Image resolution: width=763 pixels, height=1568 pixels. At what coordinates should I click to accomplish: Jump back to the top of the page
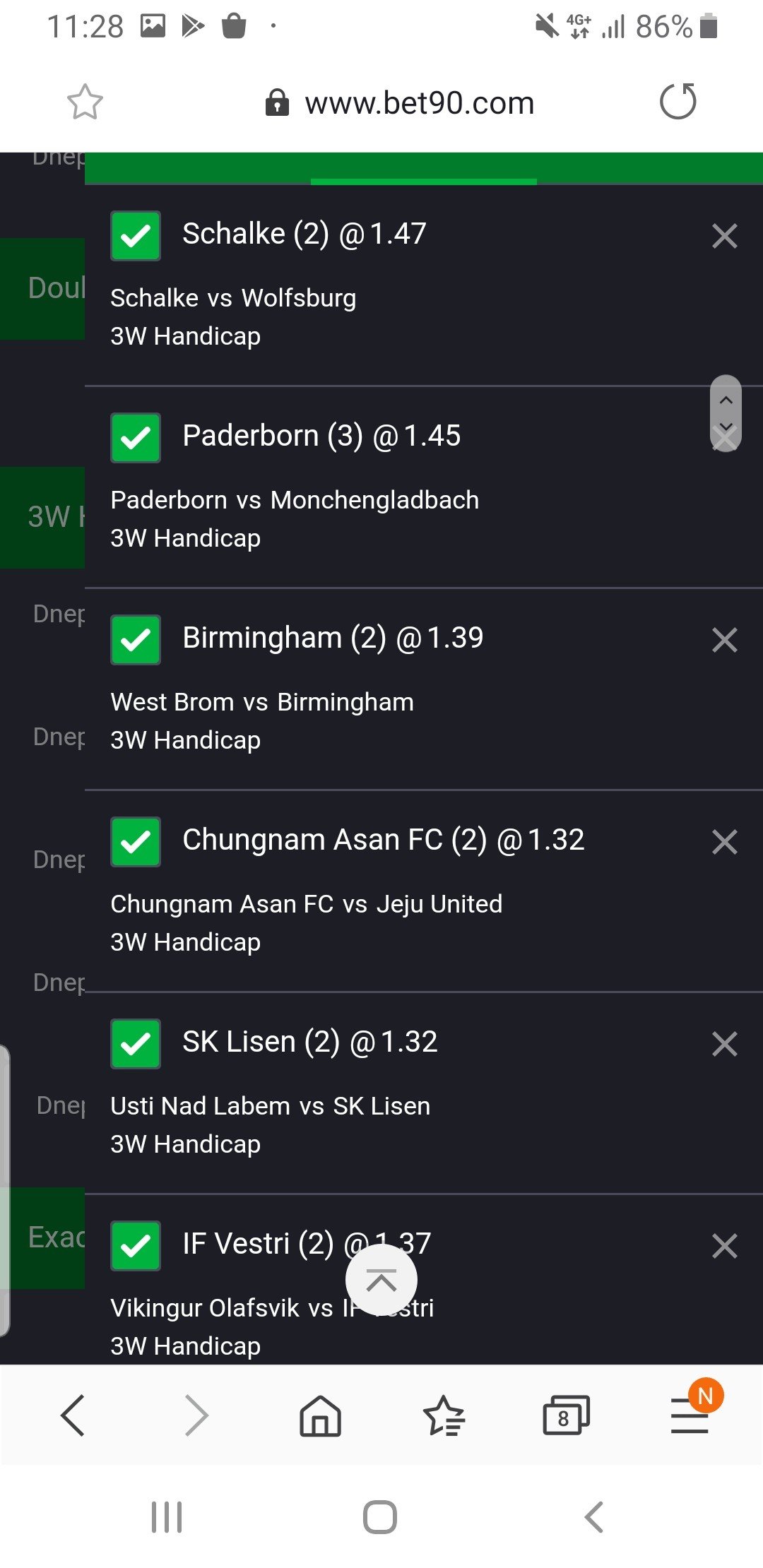point(381,1280)
